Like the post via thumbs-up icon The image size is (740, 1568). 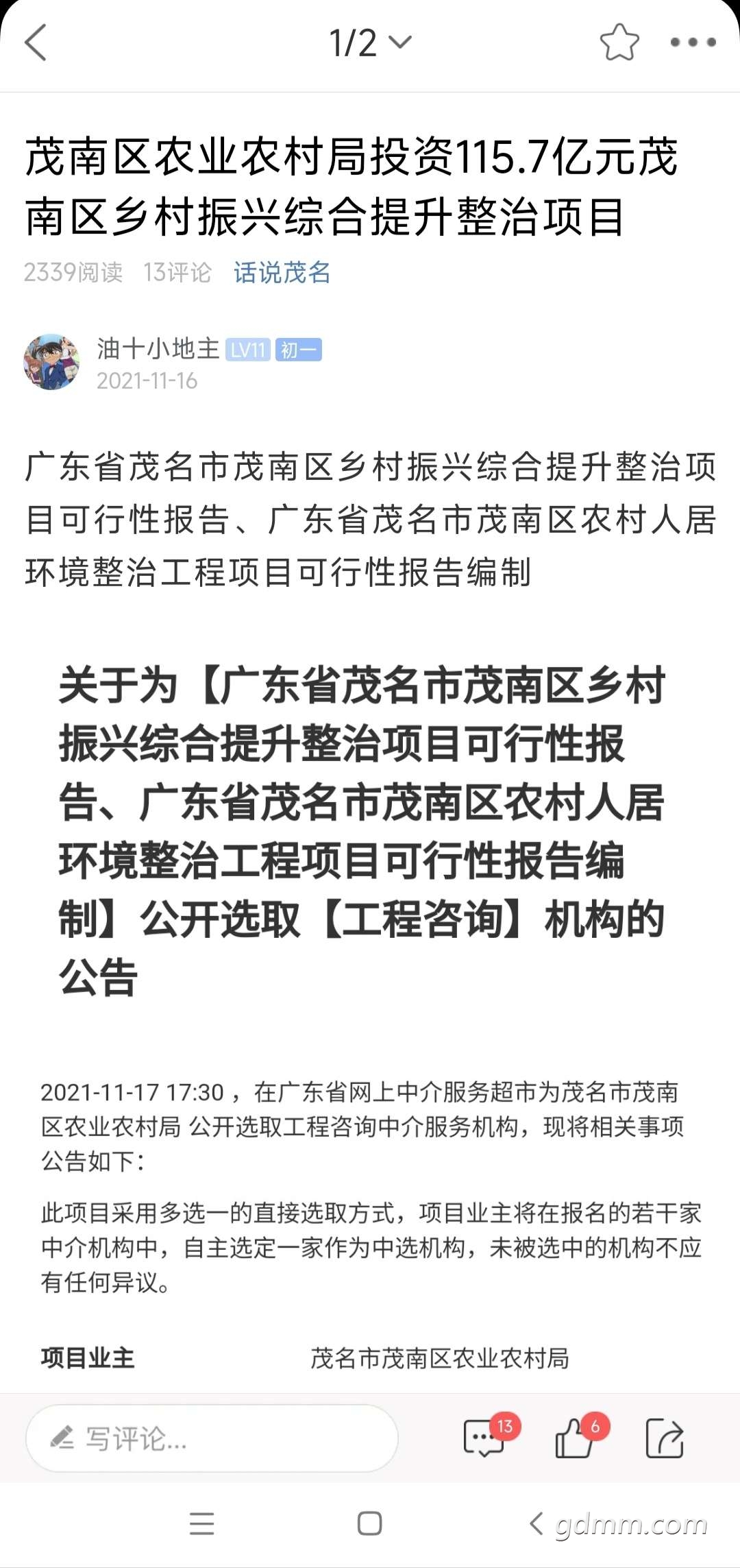pyautogui.click(x=574, y=1437)
